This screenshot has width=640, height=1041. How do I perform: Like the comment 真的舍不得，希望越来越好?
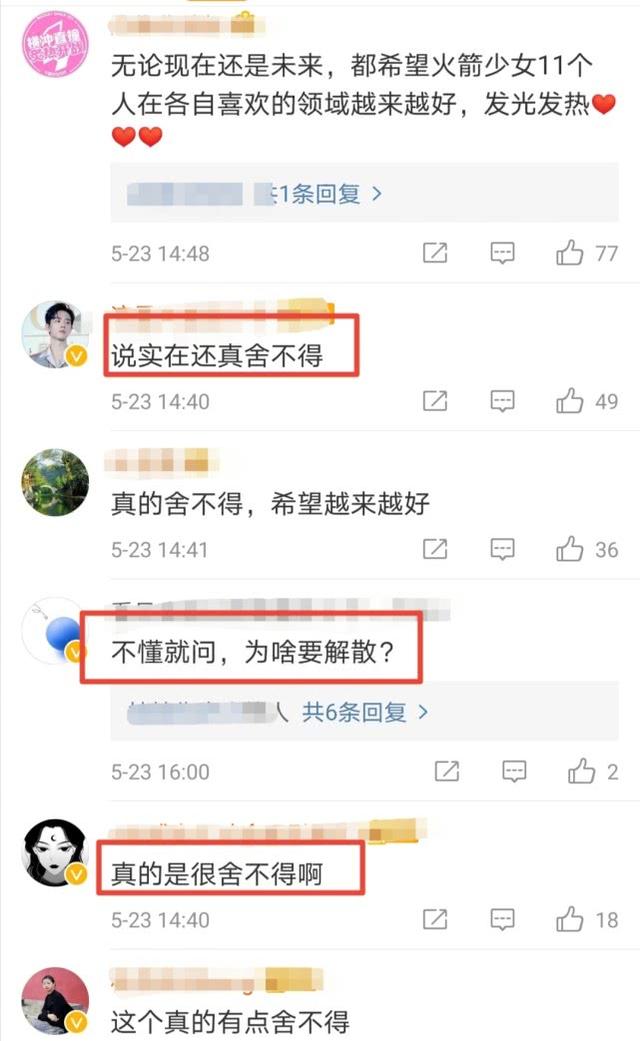[x=570, y=549]
